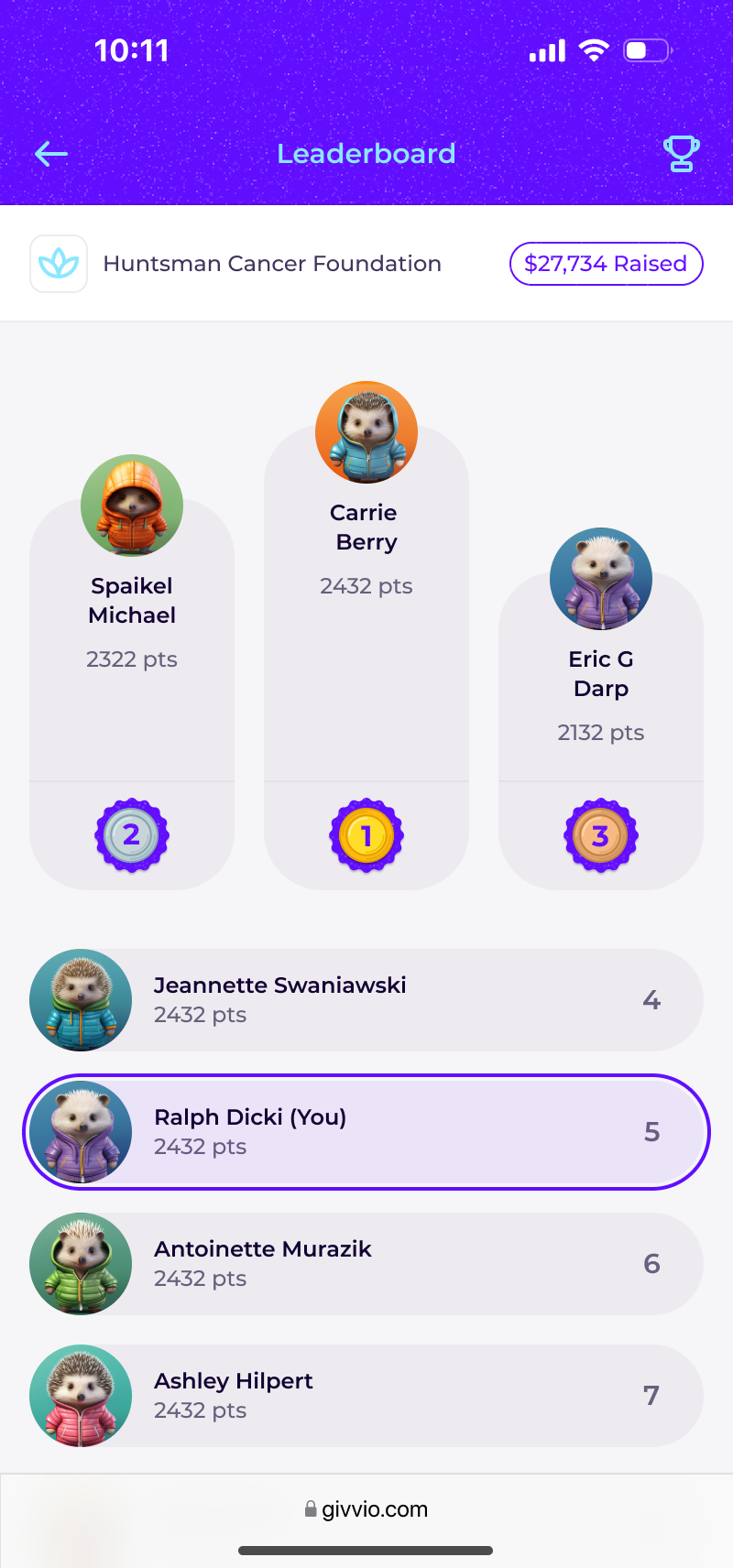Open Huntsman Cancer Foundation charity

click(271, 264)
